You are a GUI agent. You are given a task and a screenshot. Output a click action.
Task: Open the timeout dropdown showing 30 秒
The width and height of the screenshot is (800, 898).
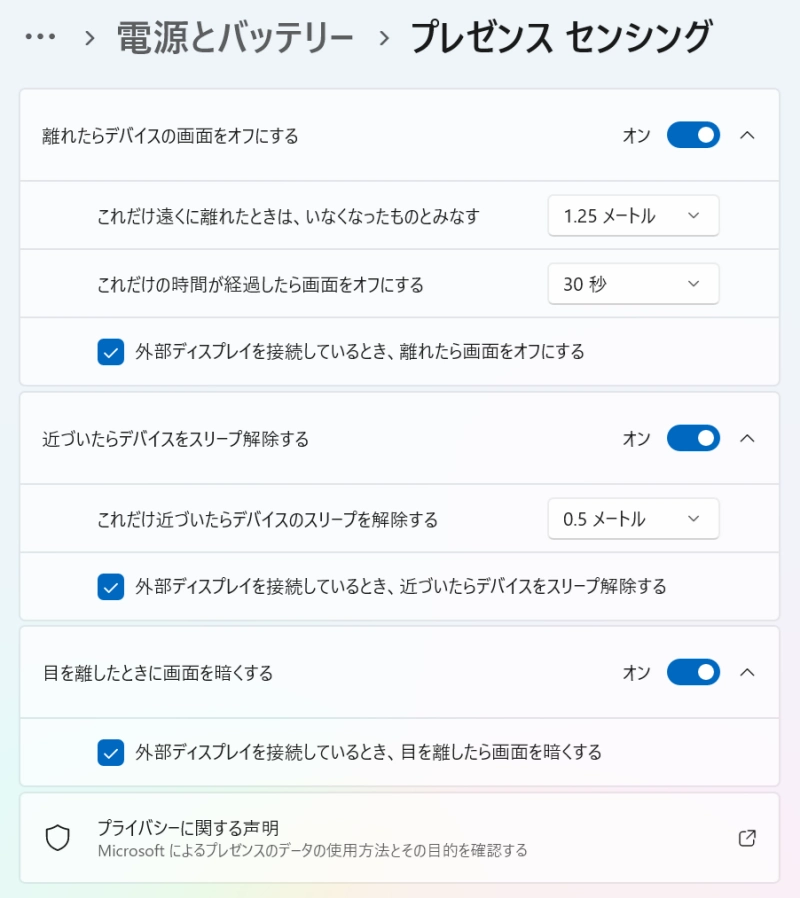click(633, 284)
